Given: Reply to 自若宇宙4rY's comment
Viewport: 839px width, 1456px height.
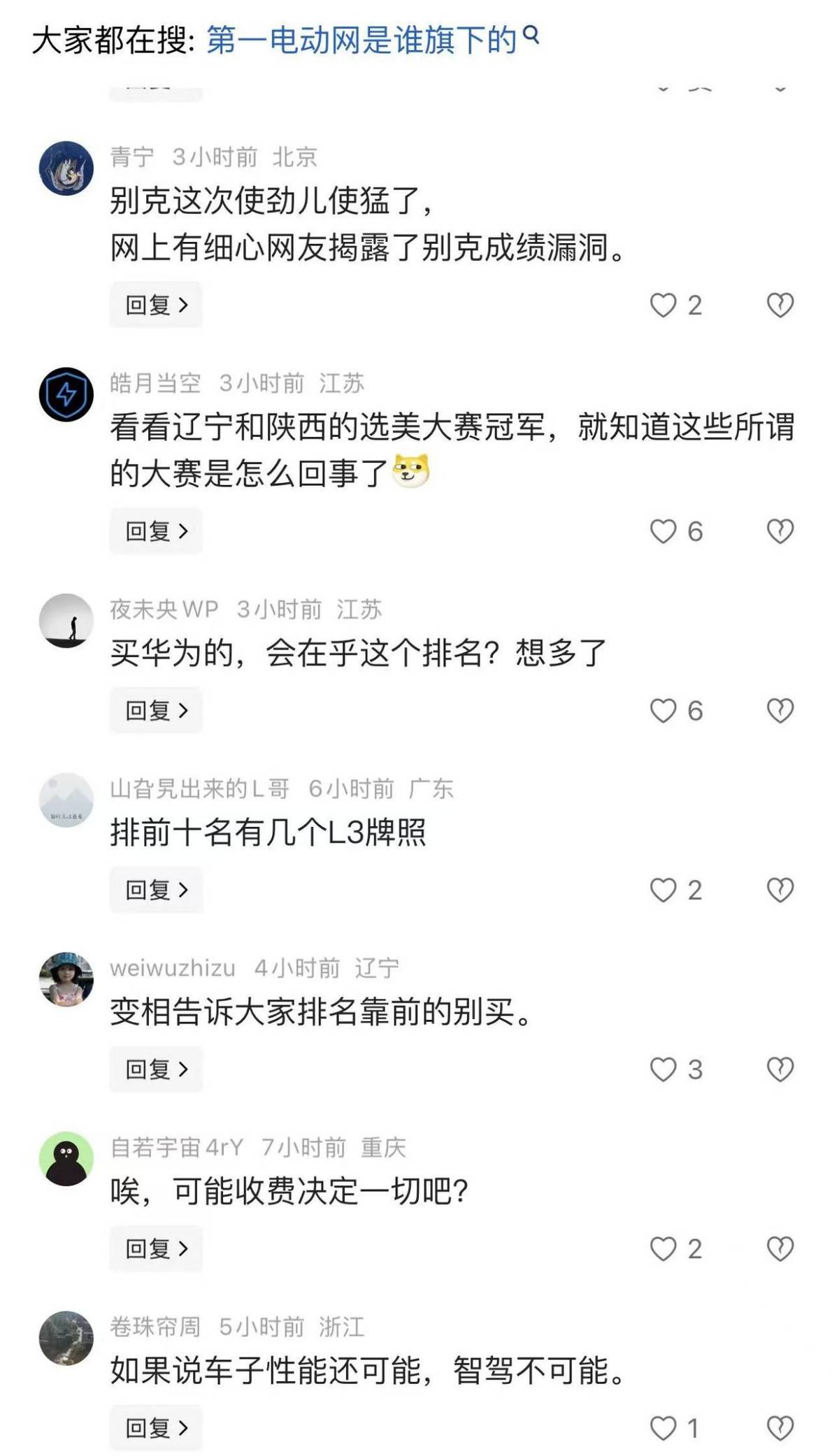Looking at the screenshot, I should pos(156,1248).
